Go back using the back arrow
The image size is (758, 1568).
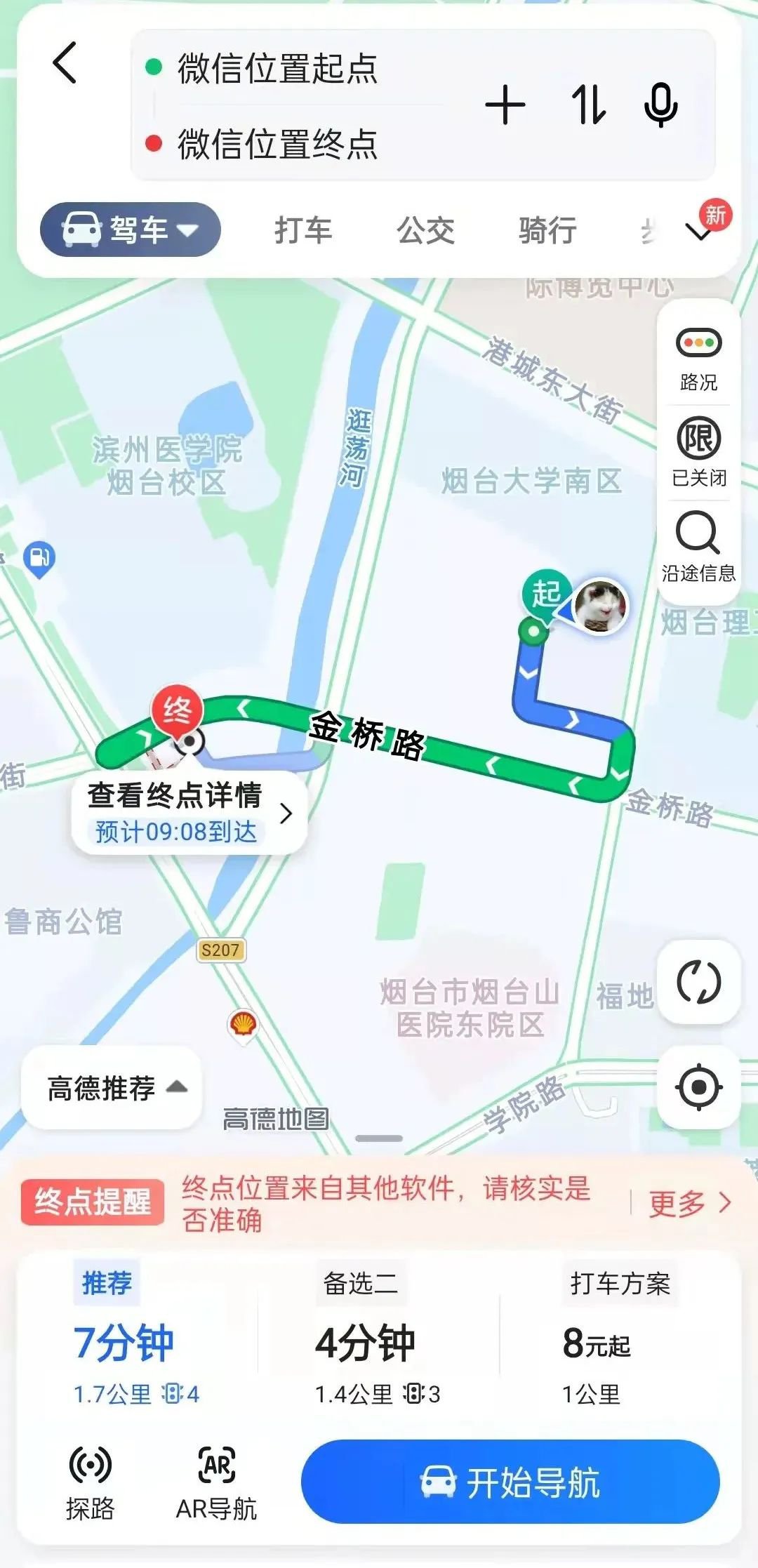pyautogui.click(x=65, y=63)
